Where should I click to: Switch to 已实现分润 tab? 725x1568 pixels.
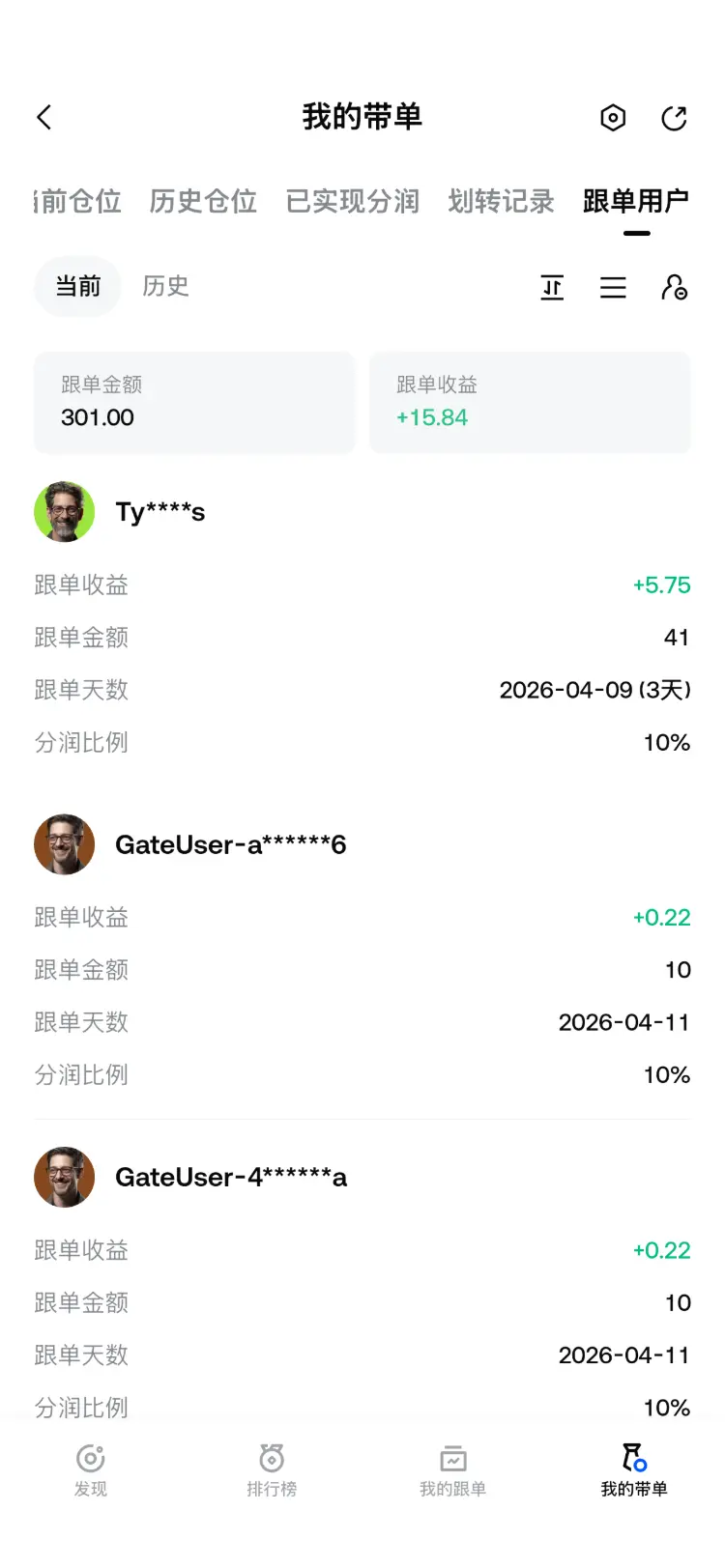pyautogui.click(x=353, y=201)
